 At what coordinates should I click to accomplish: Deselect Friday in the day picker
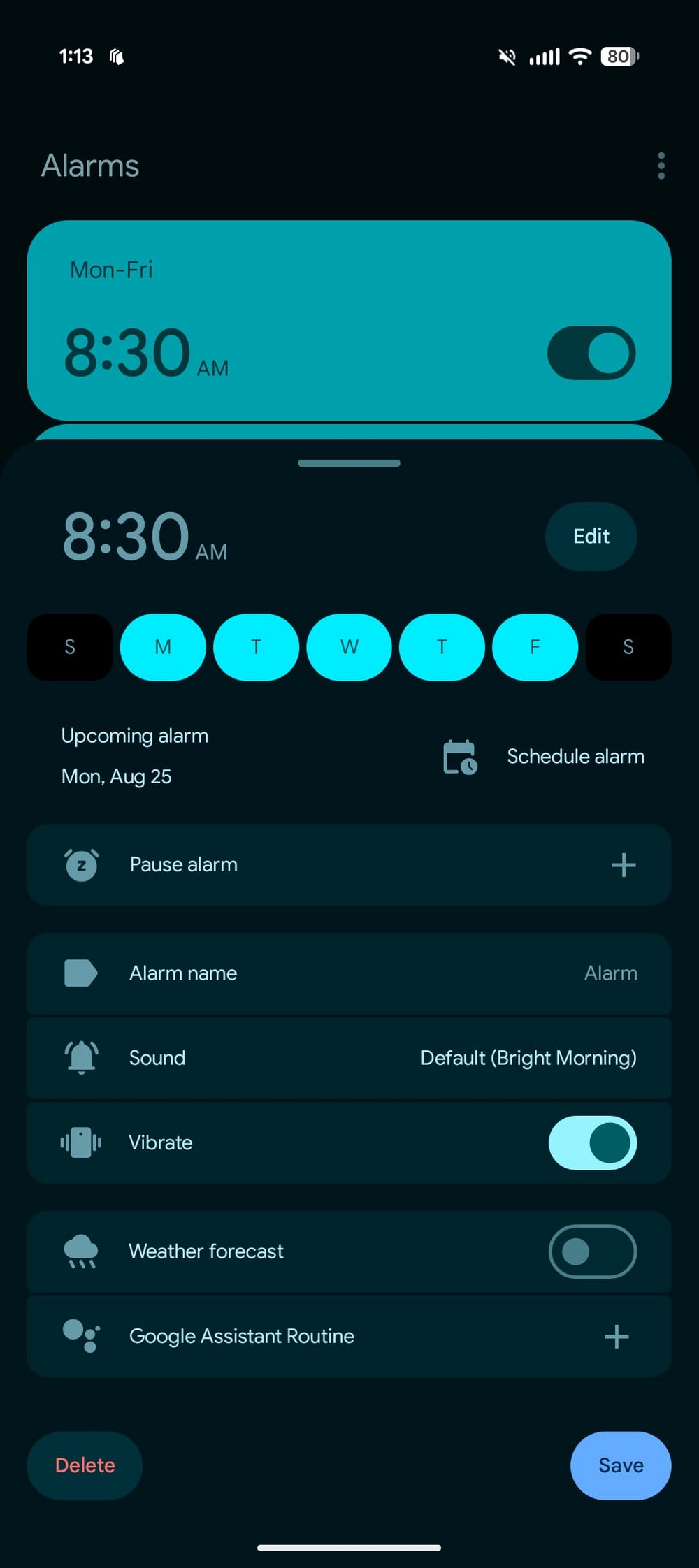pyautogui.click(x=535, y=647)
